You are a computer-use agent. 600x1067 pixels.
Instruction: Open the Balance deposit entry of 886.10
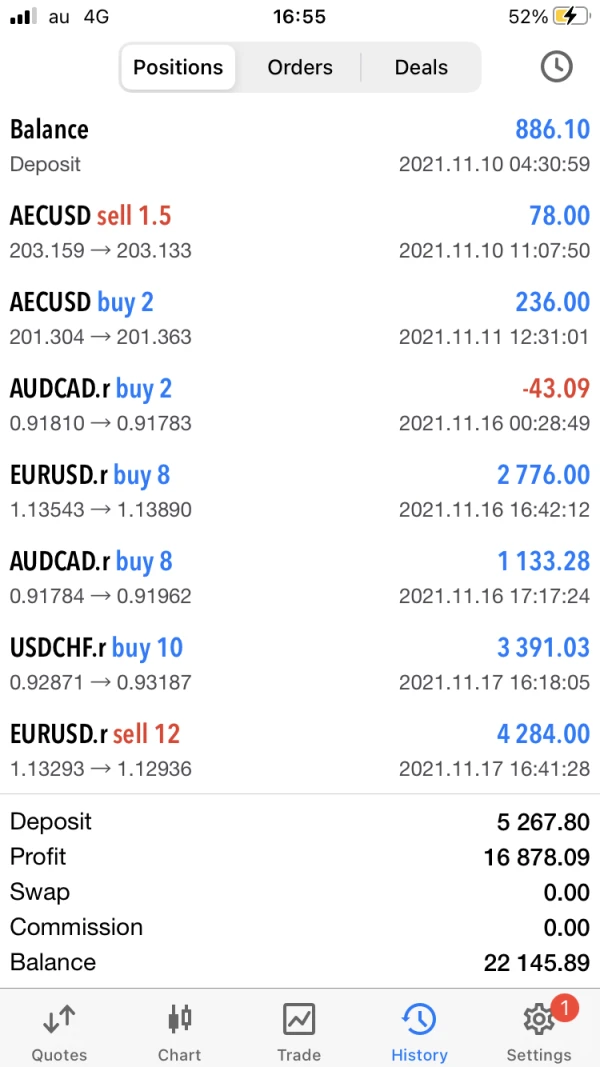click(x=300, y=146)
